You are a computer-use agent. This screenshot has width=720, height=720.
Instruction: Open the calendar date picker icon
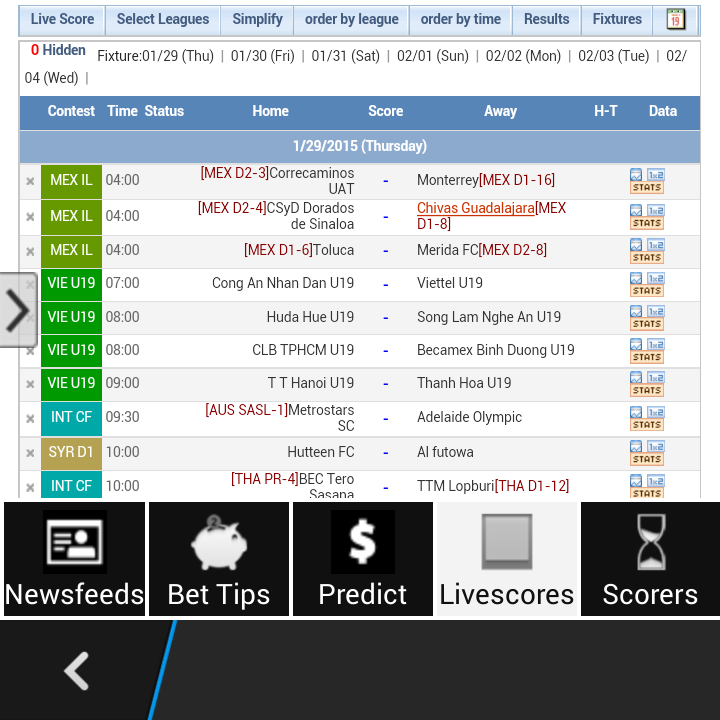674,19
